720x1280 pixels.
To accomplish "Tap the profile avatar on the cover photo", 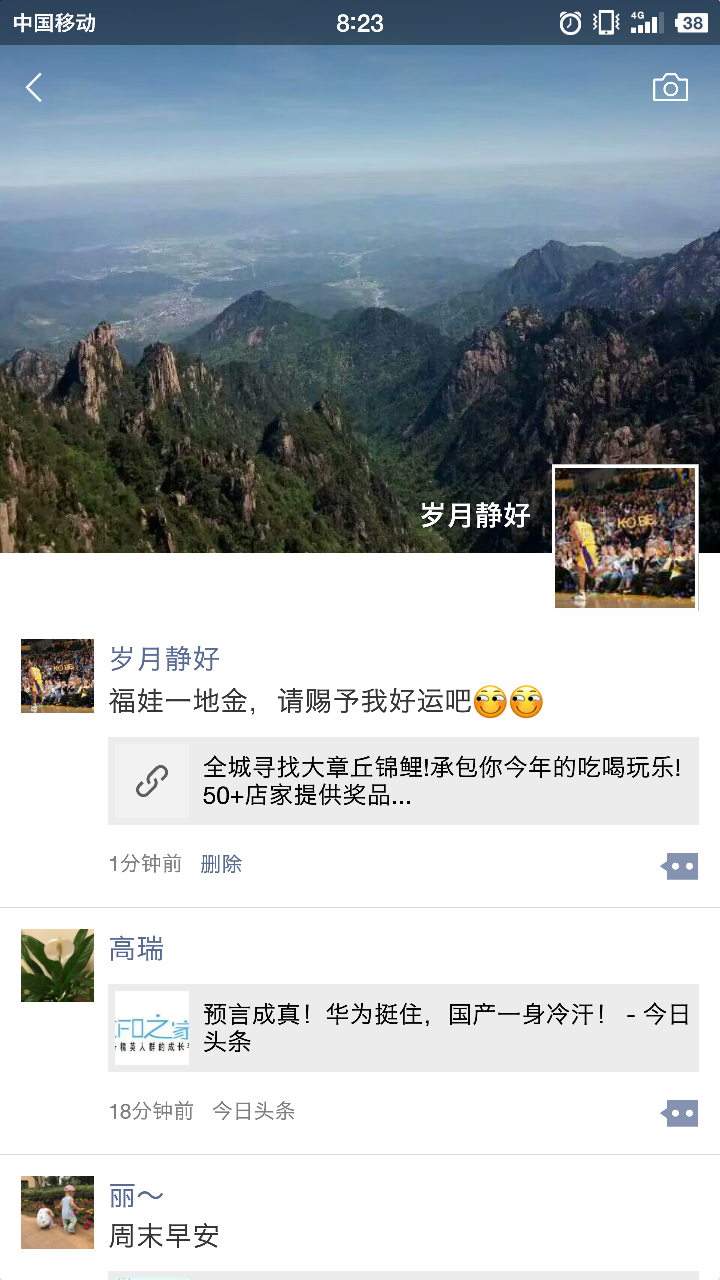I will tap(625, 537).
